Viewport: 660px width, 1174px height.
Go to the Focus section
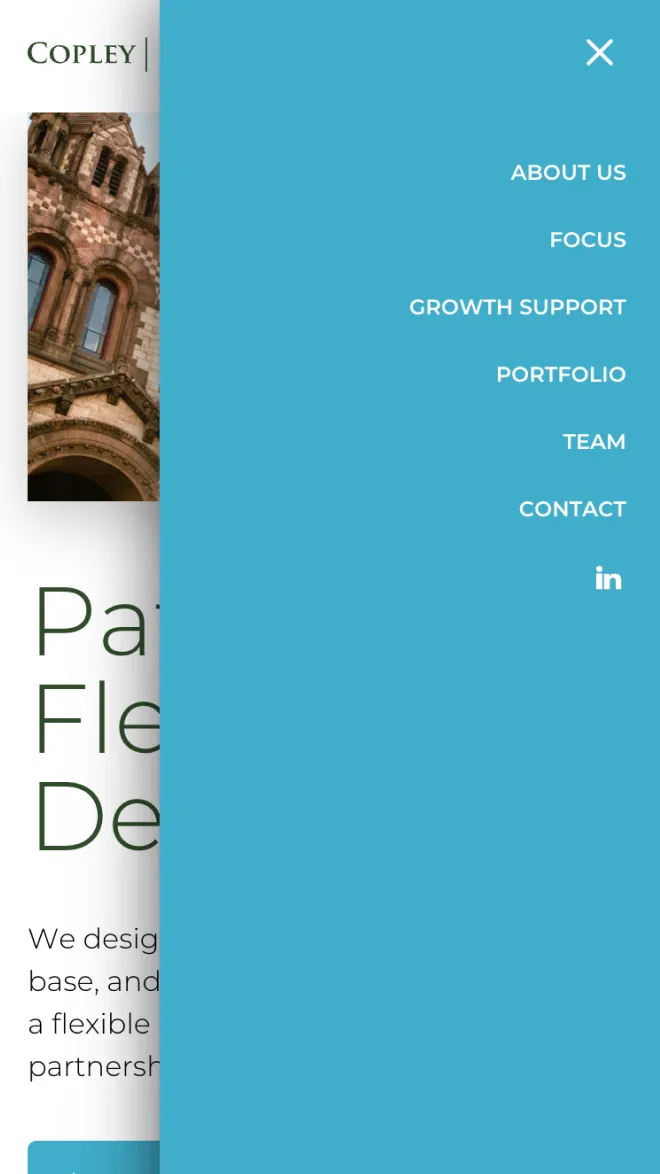(587, 240)
